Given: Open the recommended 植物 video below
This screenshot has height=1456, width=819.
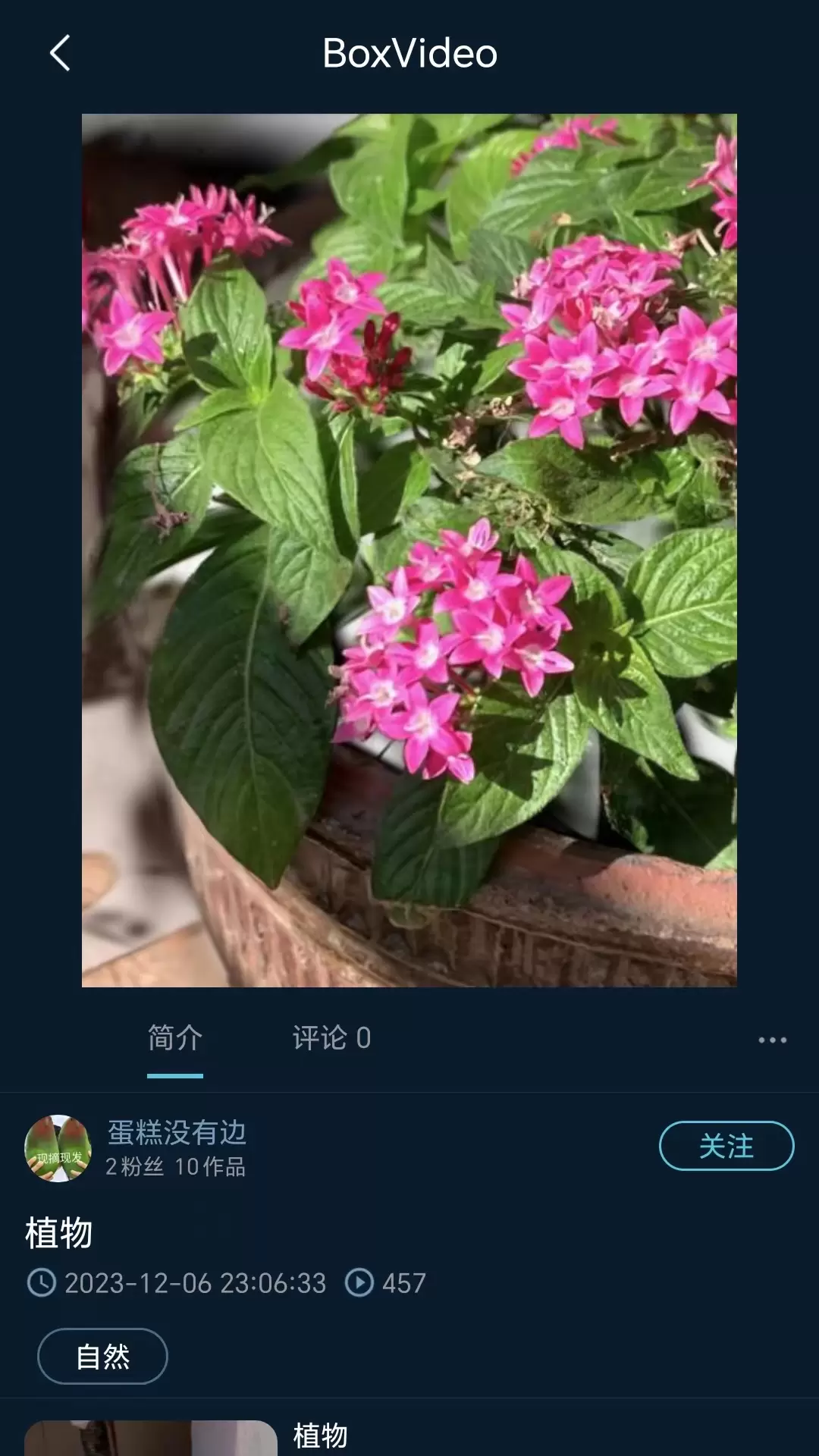Looking at the screenshot, I should pos(320,1436).
